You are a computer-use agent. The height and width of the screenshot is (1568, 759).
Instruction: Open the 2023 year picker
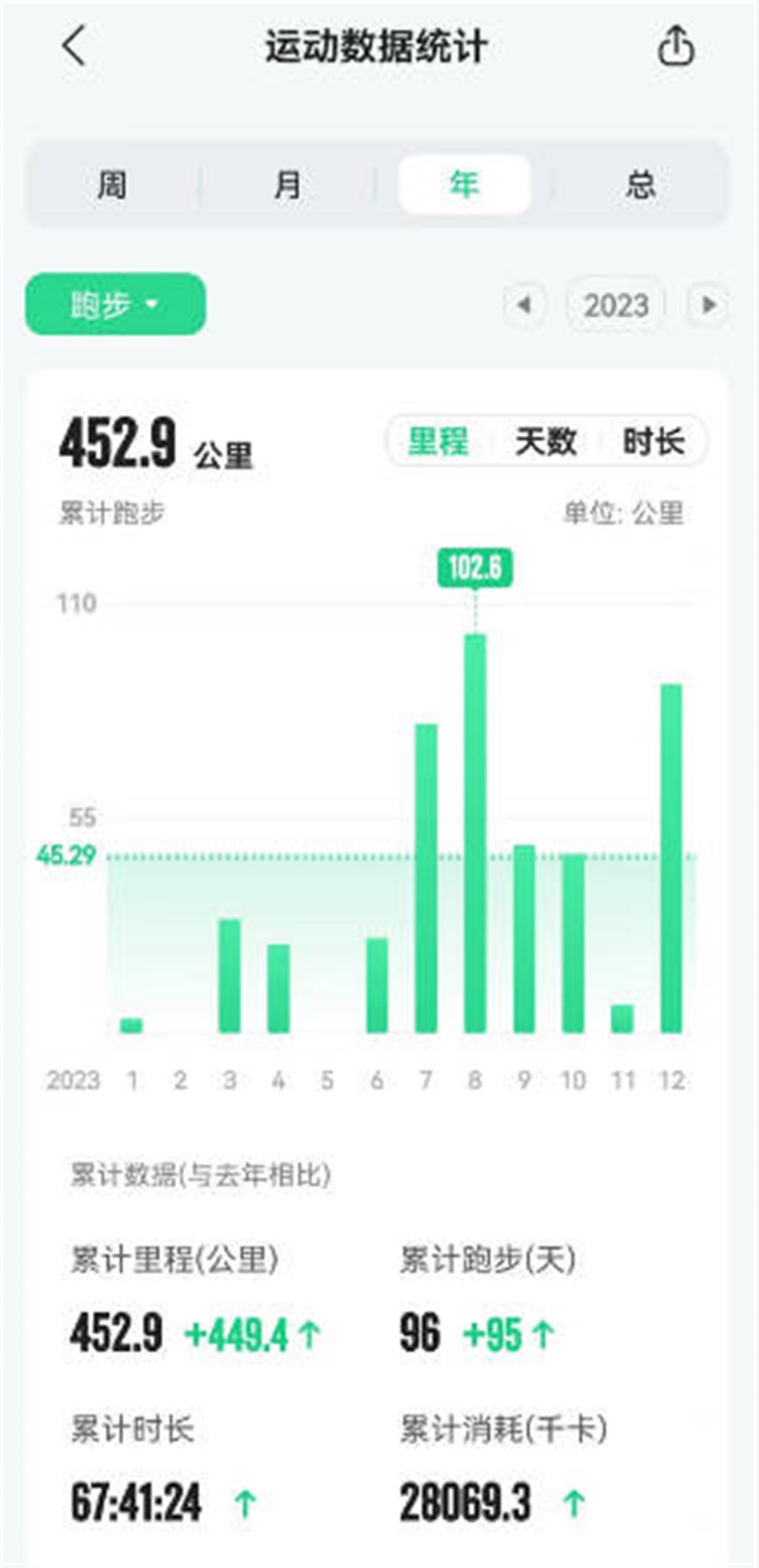click(615, 306)
